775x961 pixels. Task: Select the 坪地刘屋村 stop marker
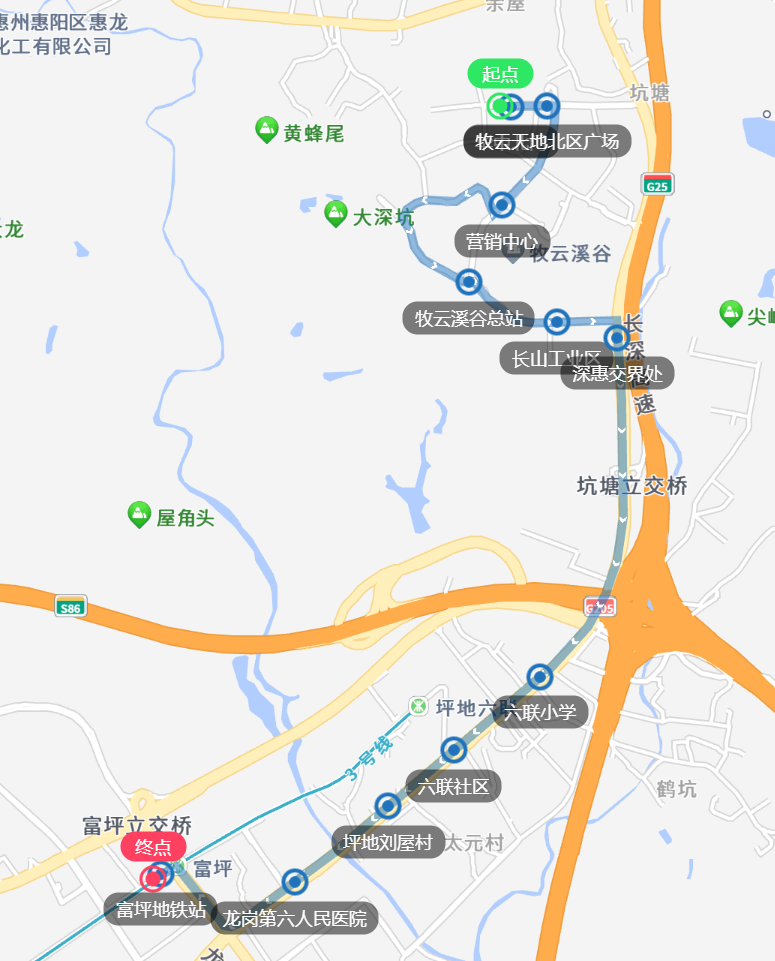388,805
